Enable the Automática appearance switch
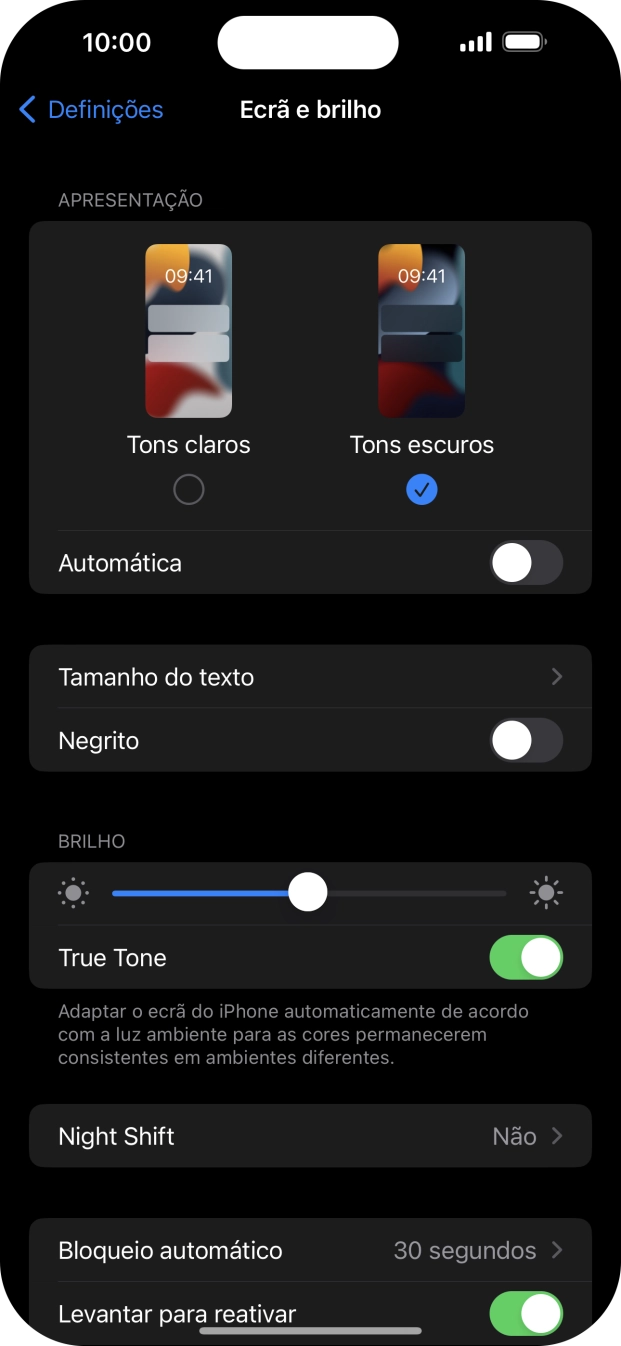 (x=526, y=563)
